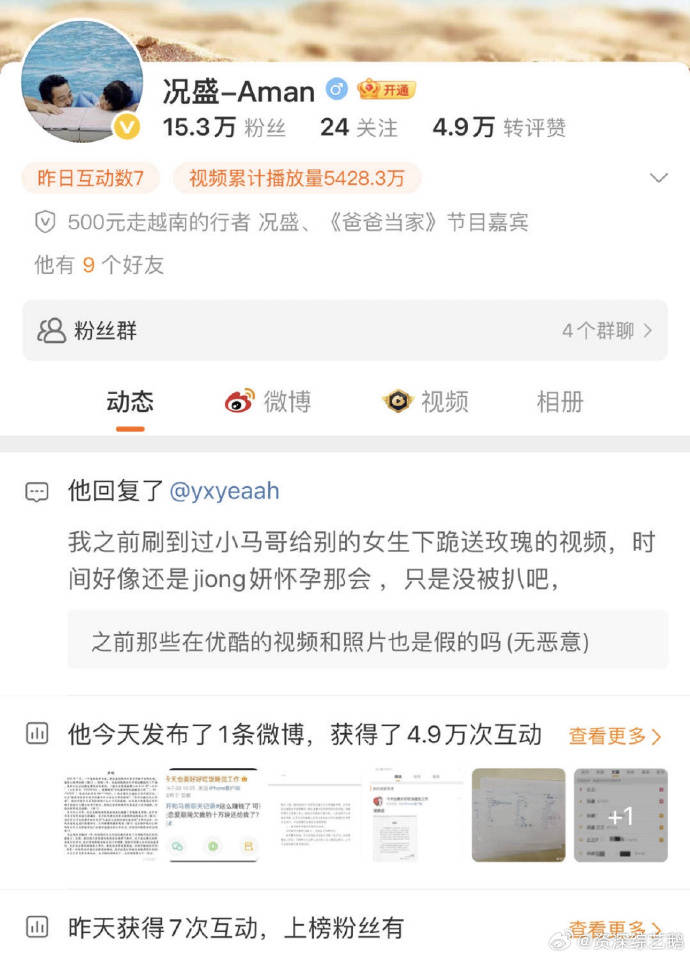View the 9 mutual friends
This screenshot has width=690, height=957.
[x=99, y=265]
